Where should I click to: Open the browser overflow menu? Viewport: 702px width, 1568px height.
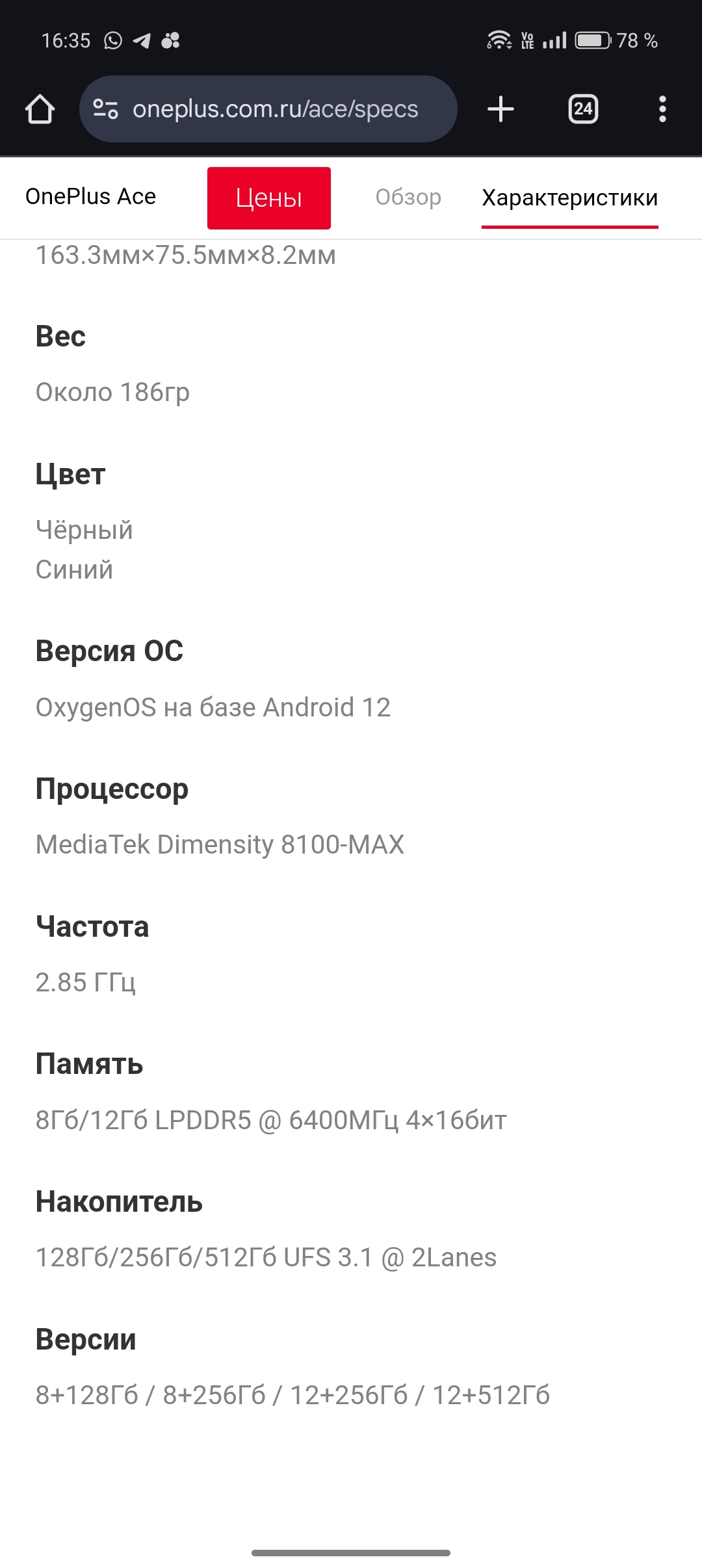(662, 109)
